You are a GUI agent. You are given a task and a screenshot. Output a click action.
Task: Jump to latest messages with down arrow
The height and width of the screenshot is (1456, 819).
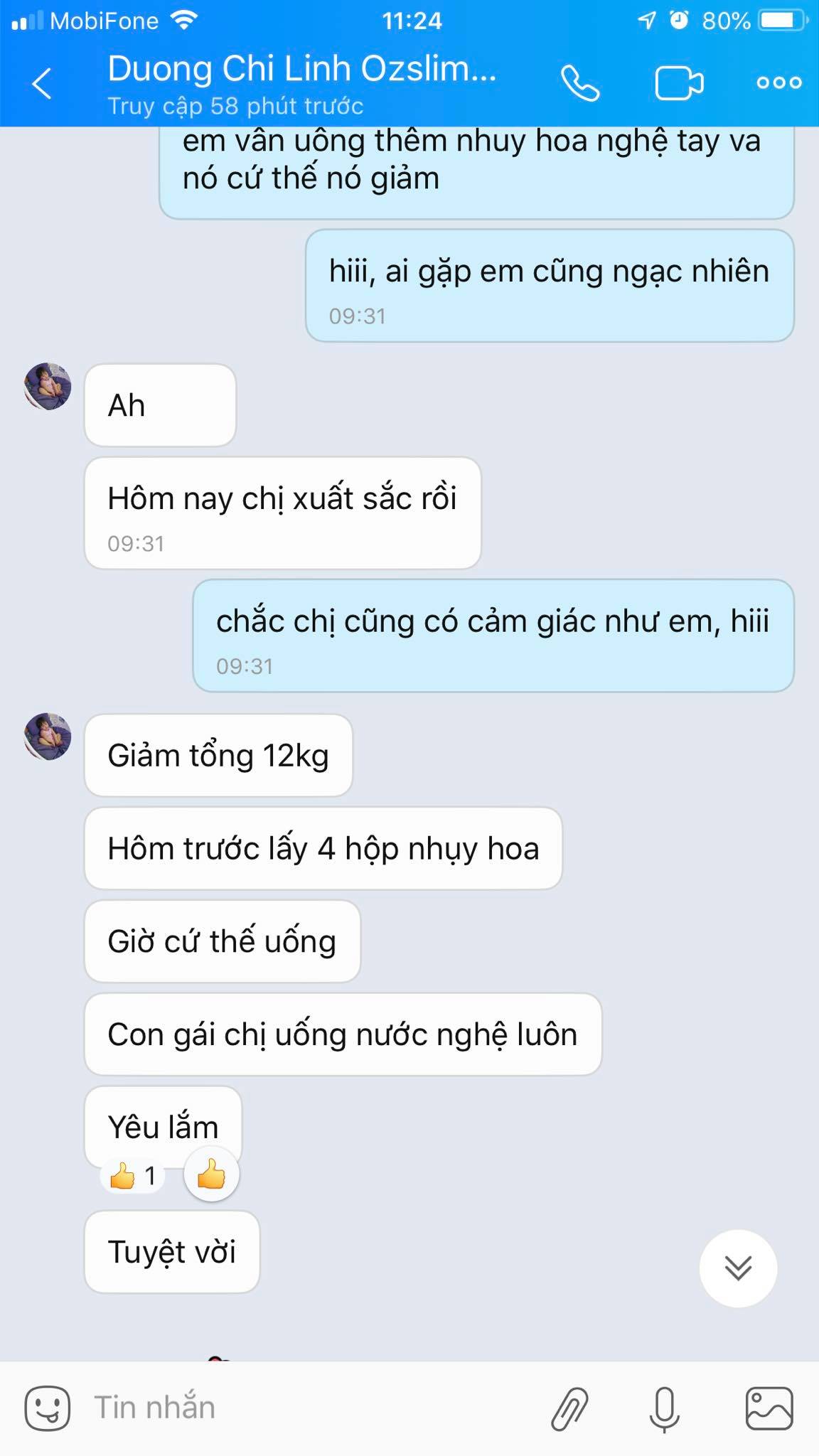(x=738, y=1268)
